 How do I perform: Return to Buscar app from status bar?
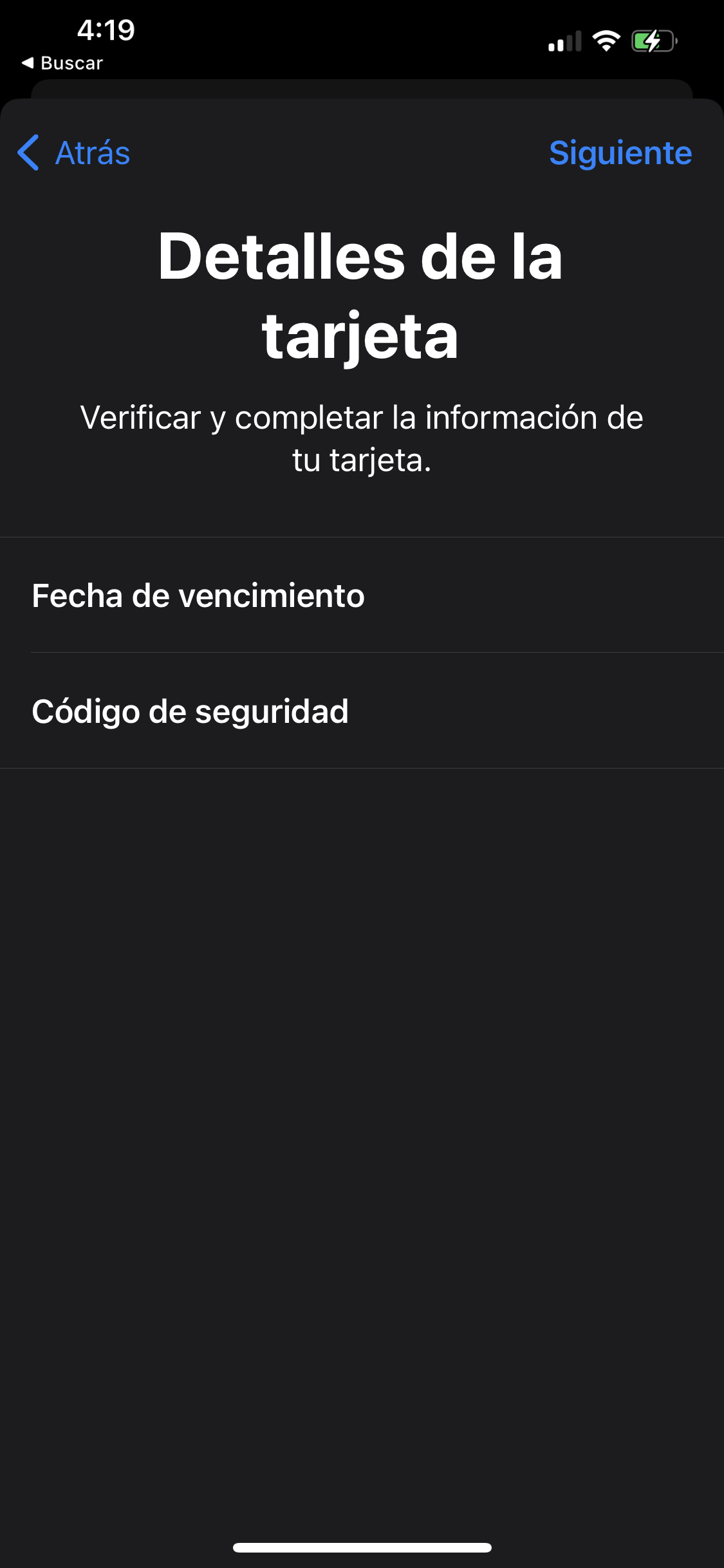[x=62, y=63]
